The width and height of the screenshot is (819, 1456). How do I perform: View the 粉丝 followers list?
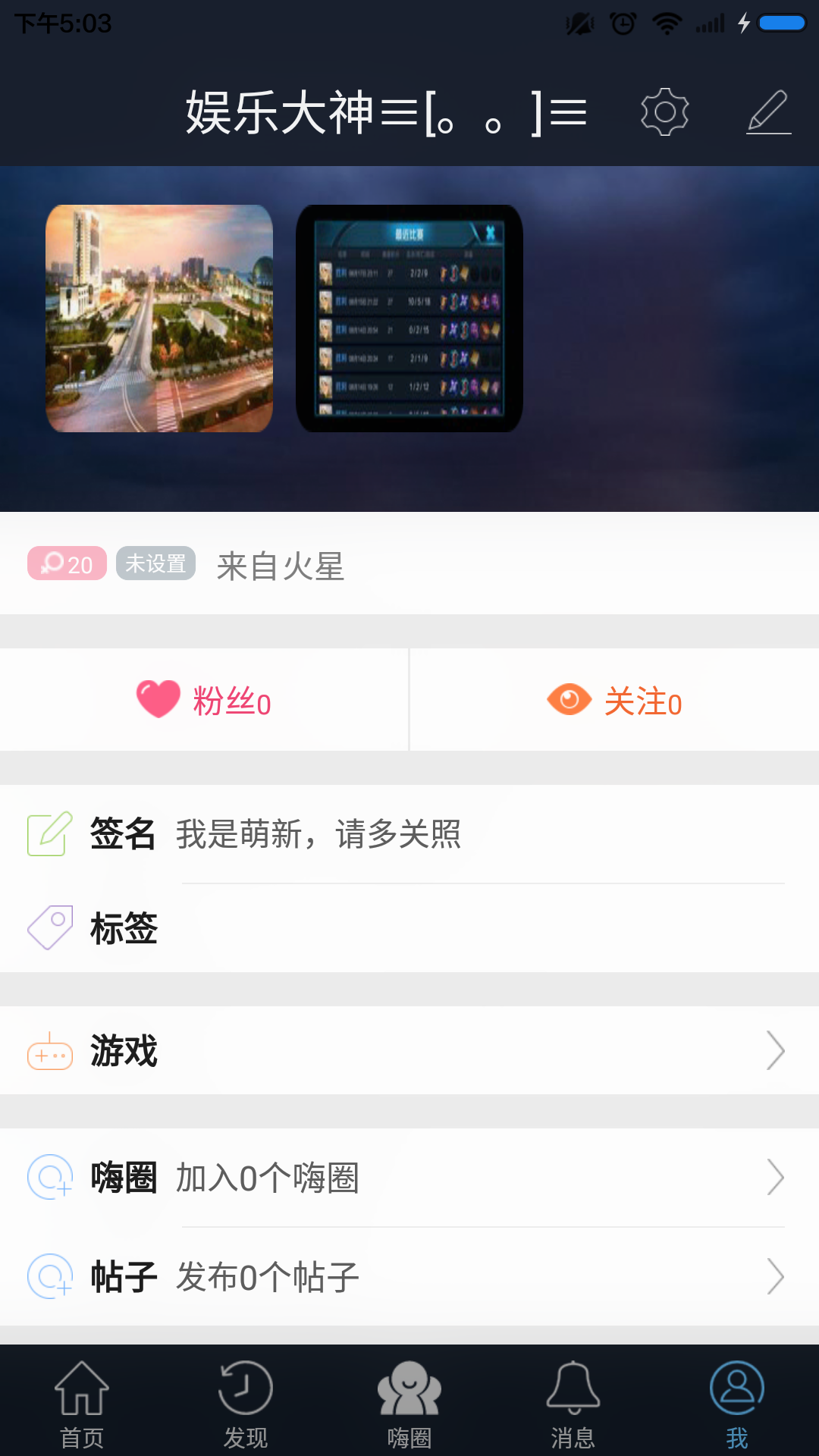(x=204, y=700)
